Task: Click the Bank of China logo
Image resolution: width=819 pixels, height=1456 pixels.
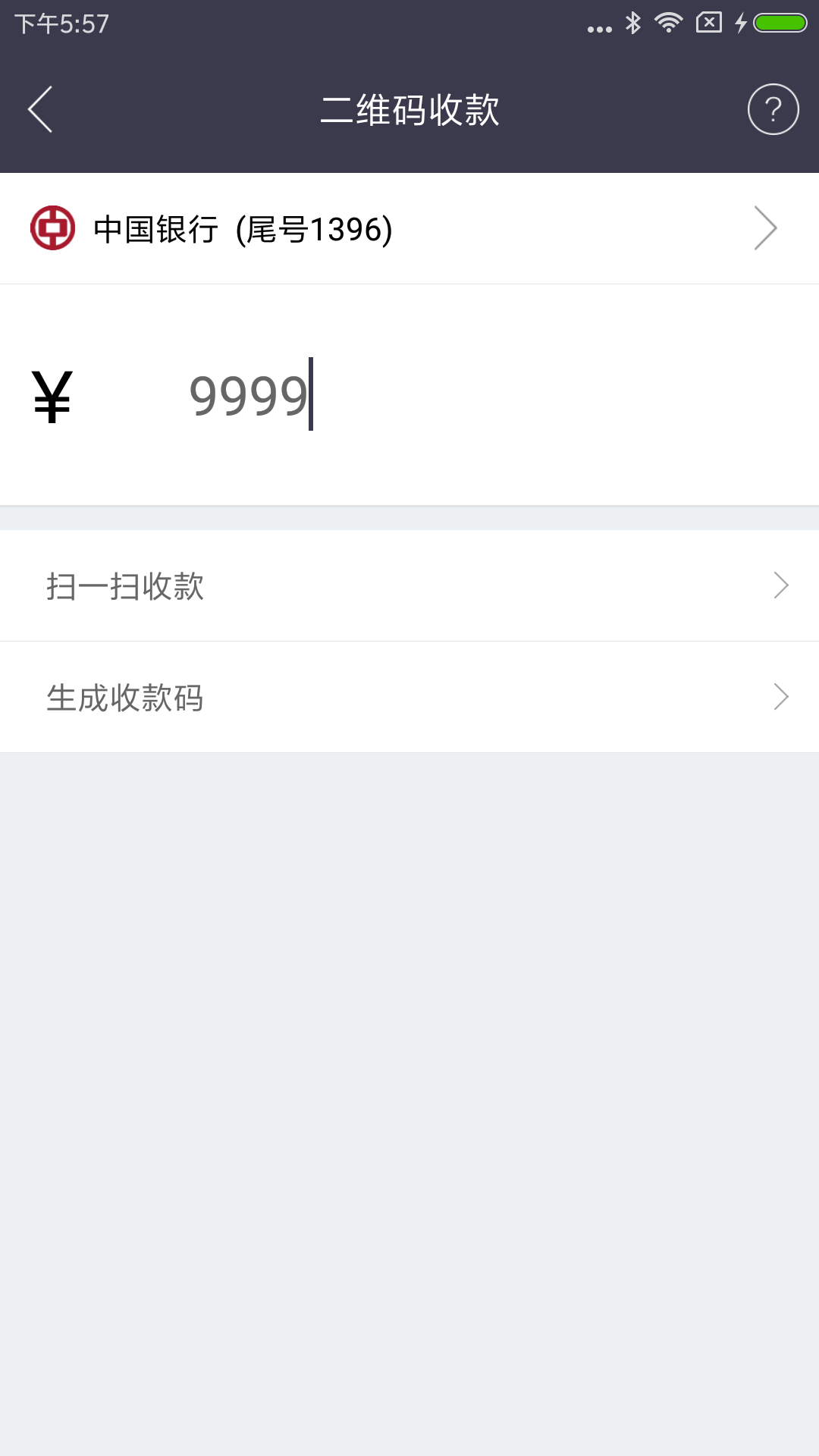Action: (53, 228)
